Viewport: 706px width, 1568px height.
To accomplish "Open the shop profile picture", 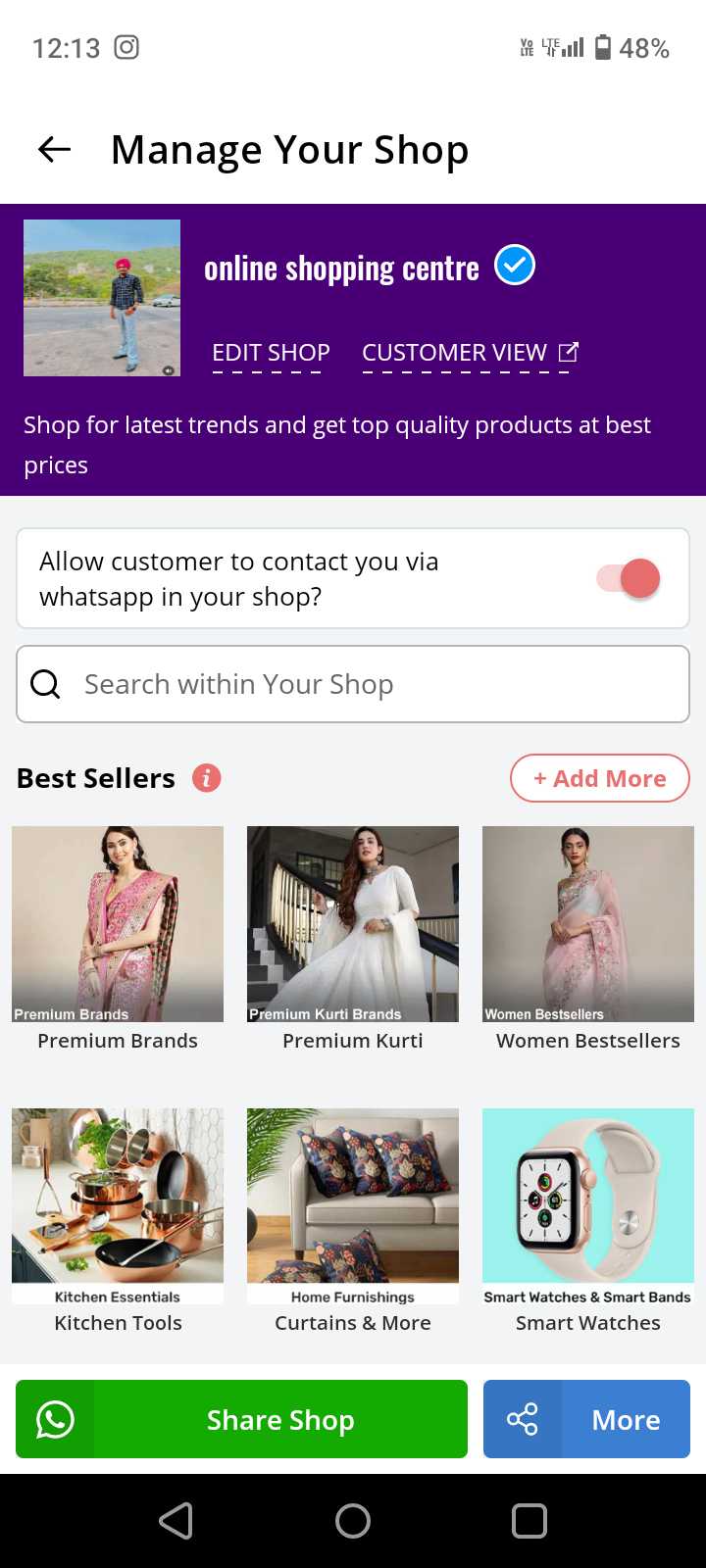I will pos(102,298).
